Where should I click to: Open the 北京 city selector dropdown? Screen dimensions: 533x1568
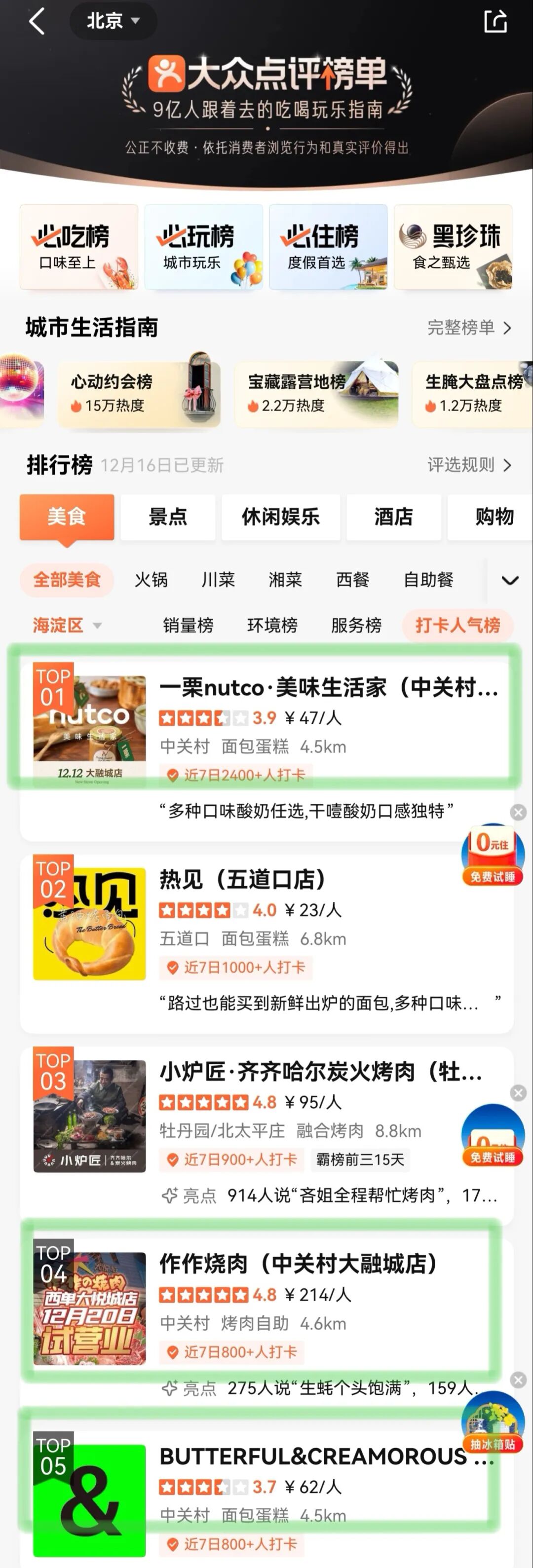point(114,21)
